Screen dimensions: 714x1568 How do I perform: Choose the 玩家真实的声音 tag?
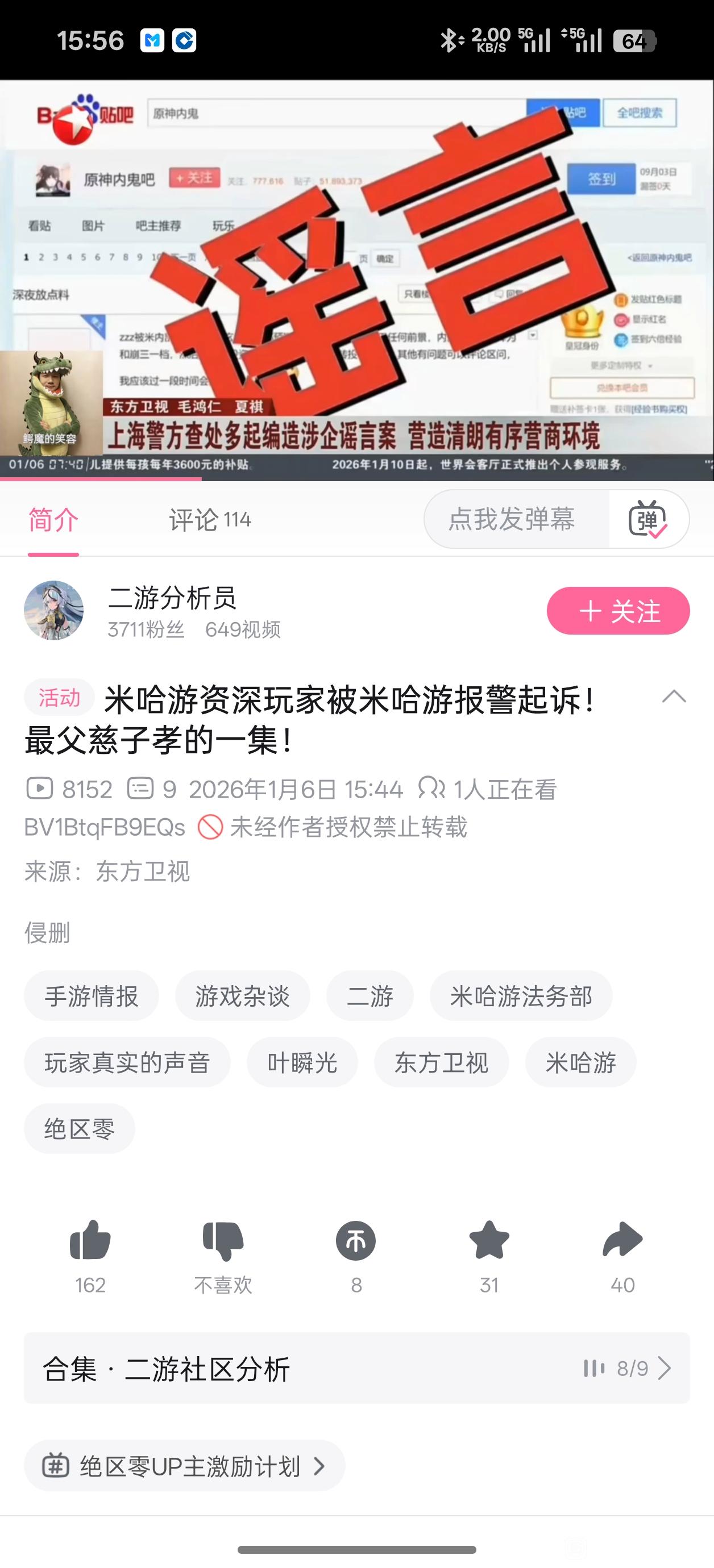(x=127, y=1063)
